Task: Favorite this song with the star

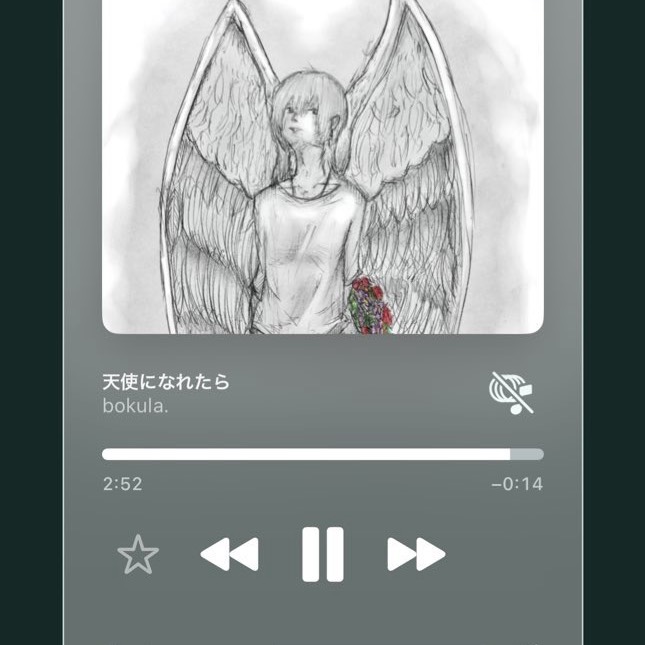Action: (138, 555)
